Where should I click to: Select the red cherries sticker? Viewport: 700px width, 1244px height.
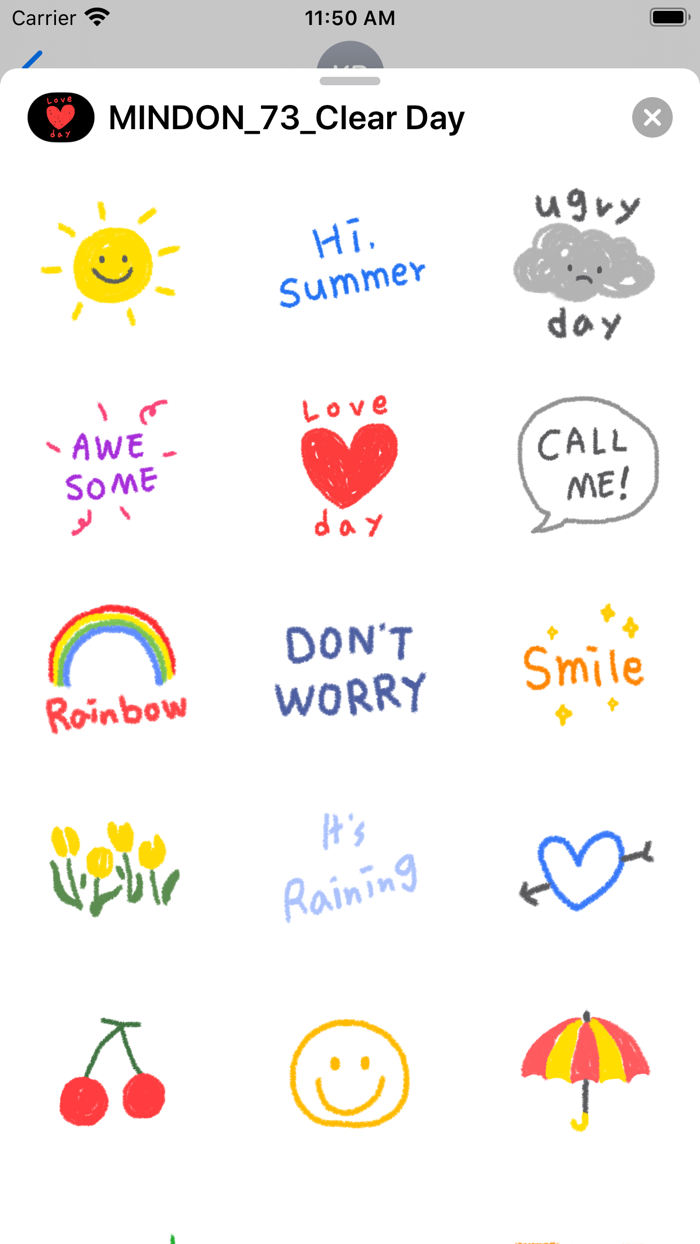(112, 1072)
